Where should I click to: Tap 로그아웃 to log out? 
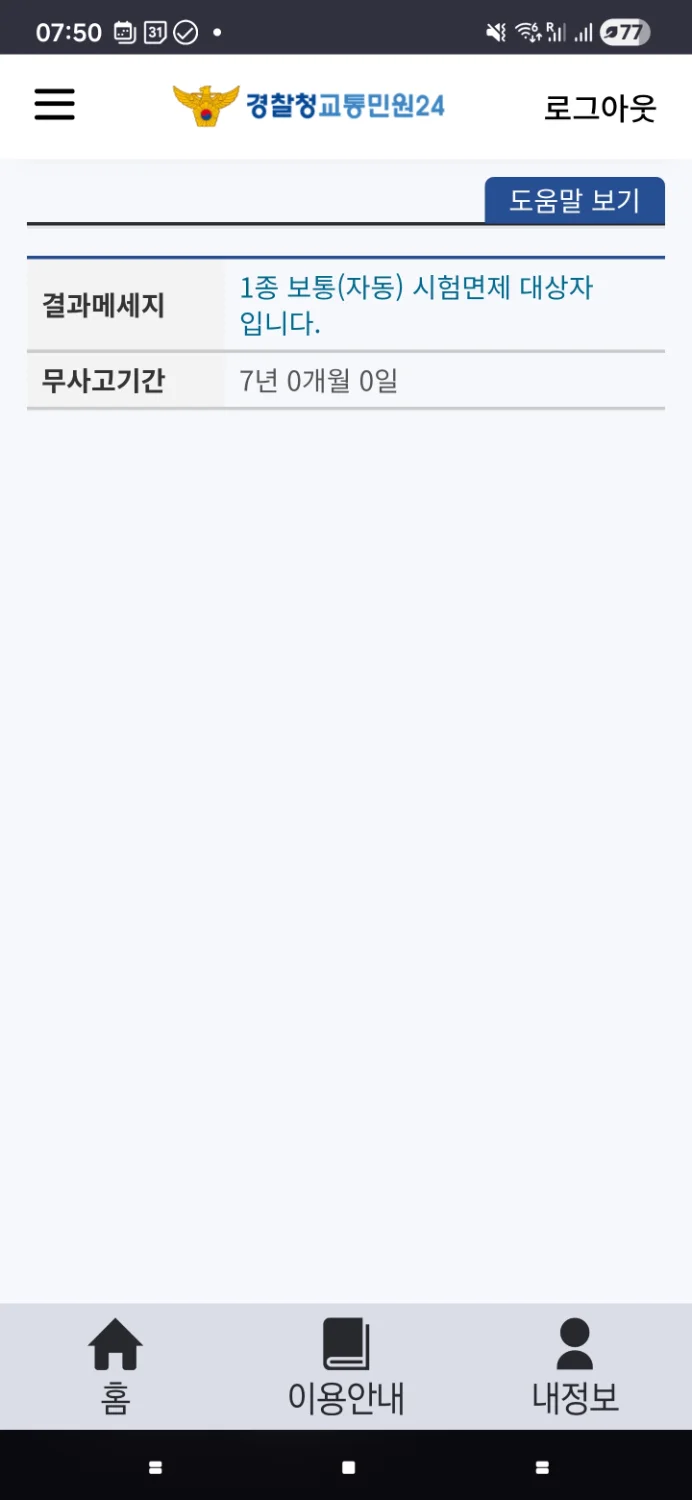(599, 107)
